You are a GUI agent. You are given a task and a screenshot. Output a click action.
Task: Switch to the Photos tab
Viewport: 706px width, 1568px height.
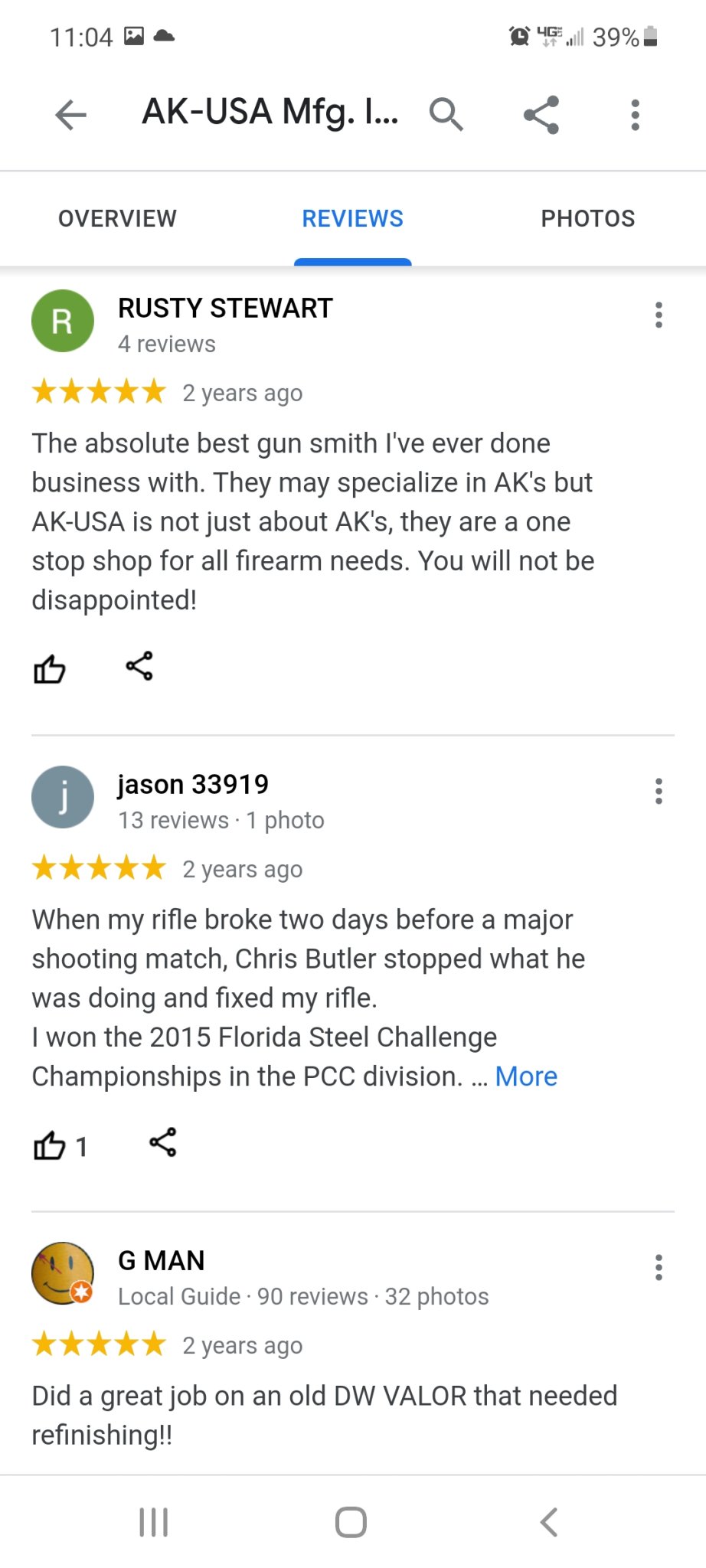point(587,219)
